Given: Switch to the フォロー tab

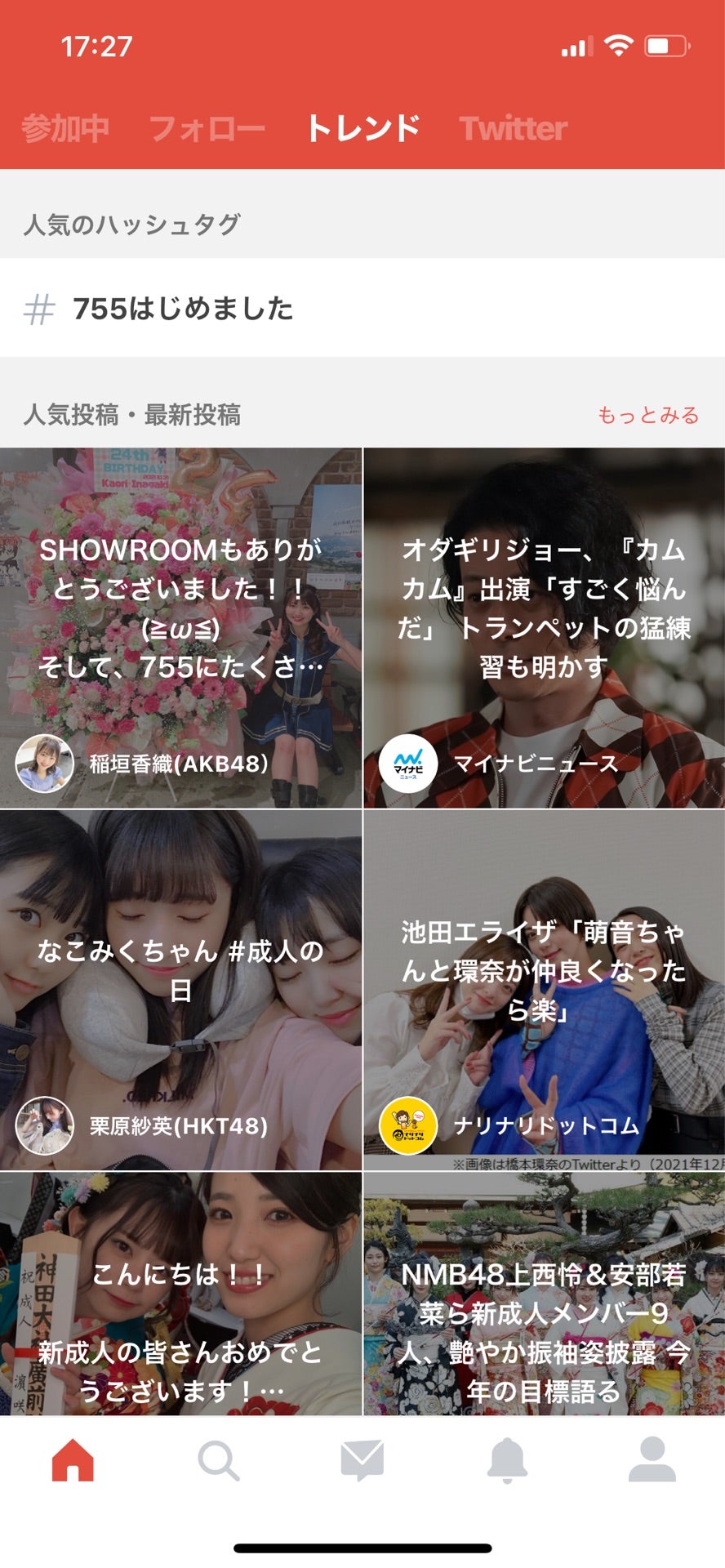Looking at the screenshot, I should click(x=207, y=128).
